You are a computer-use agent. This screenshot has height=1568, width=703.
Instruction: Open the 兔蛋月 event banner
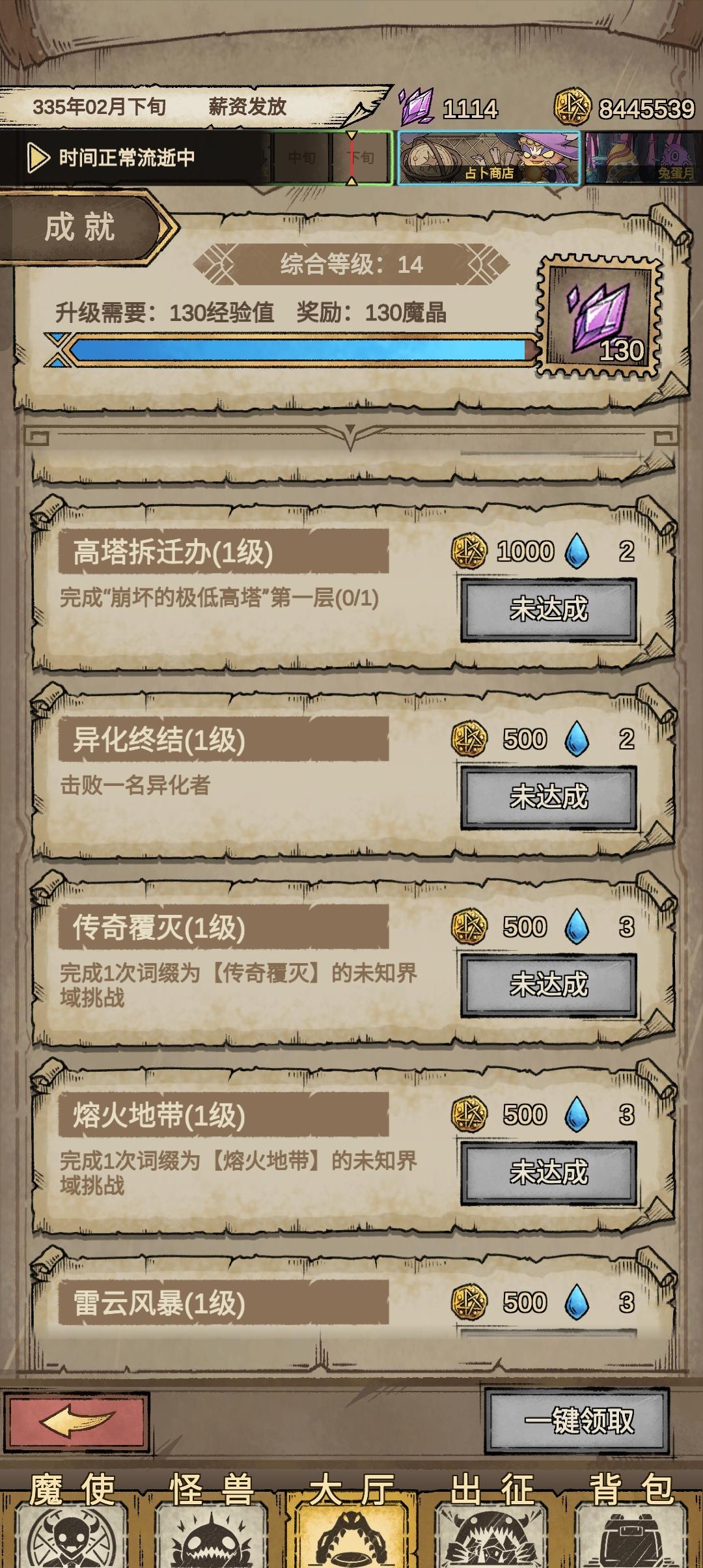(641, 157)
